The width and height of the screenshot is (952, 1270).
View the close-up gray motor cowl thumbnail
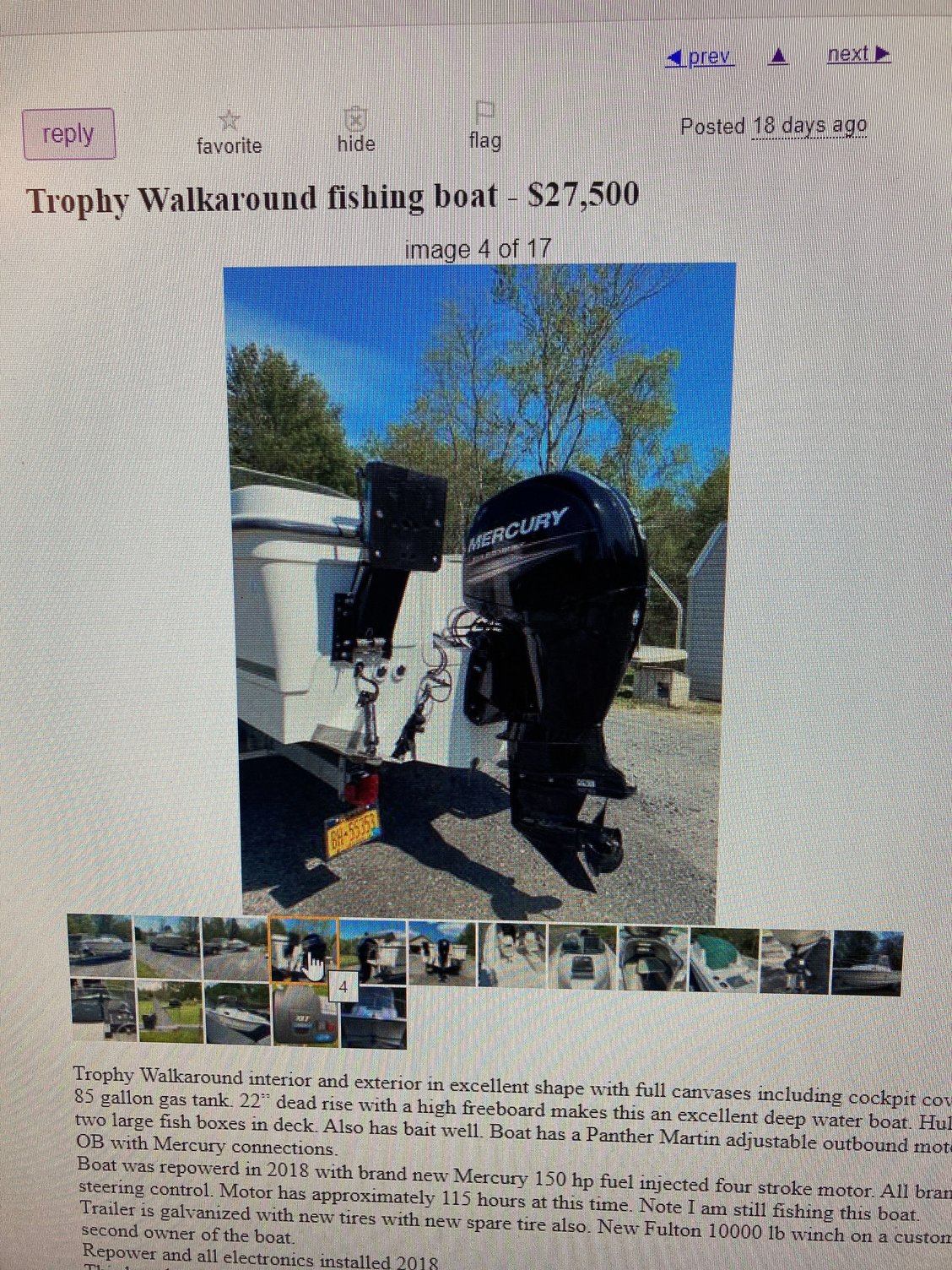click(305, 1016)
